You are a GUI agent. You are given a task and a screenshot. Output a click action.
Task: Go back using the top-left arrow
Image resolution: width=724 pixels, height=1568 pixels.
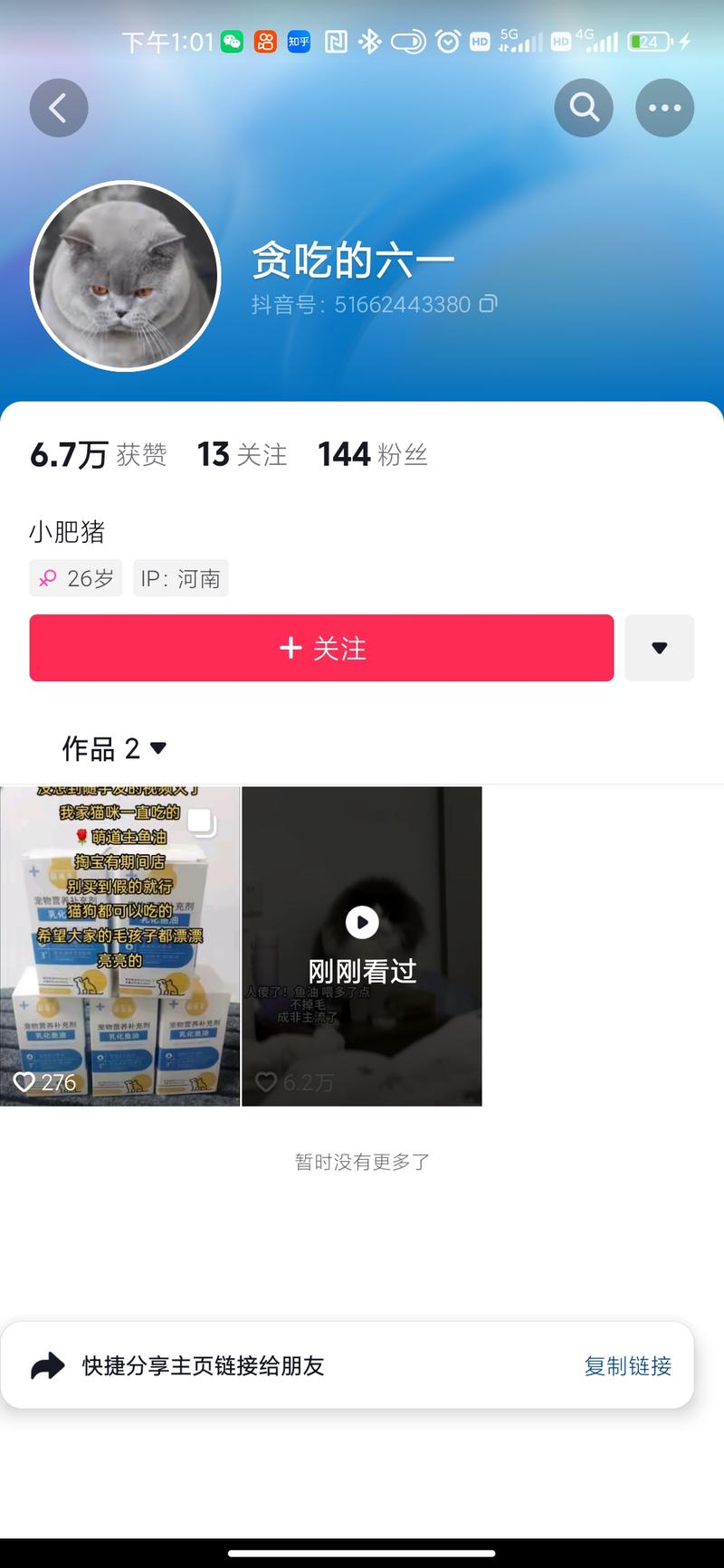(x=59, y=109)
